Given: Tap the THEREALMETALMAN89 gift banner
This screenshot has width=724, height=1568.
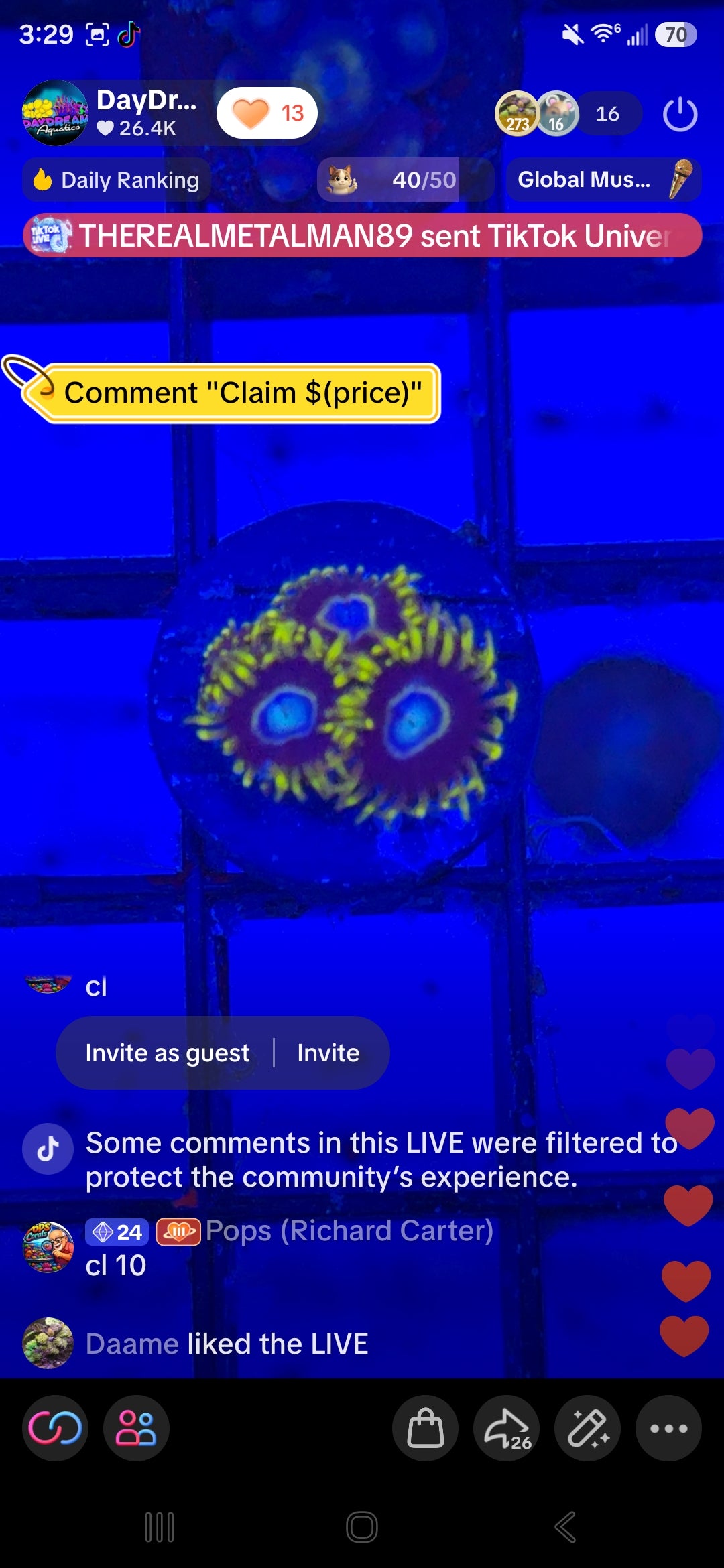Looking at the screenshot, I should point(362,235).
